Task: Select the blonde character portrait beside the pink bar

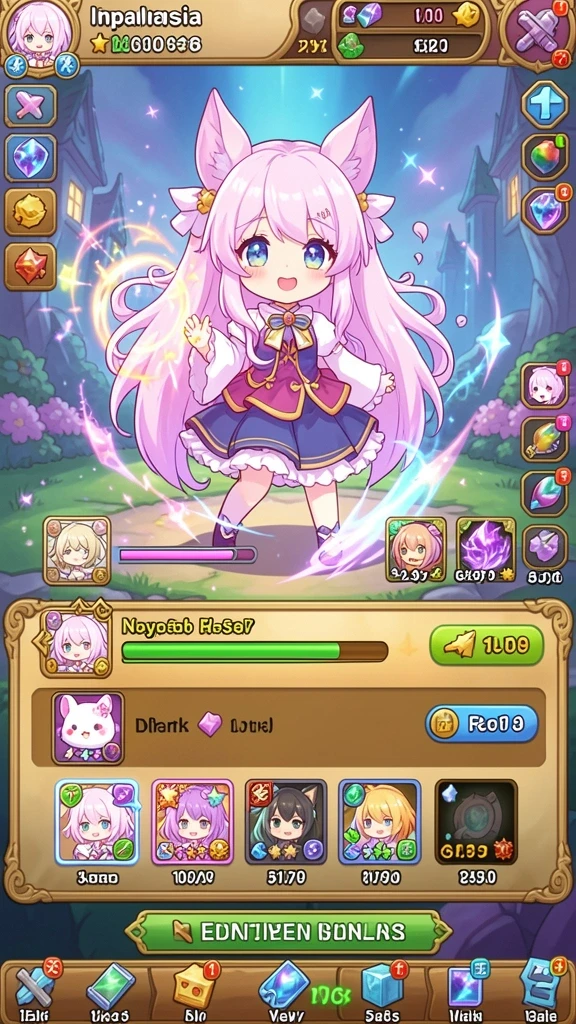Action: tap(77, 550)
